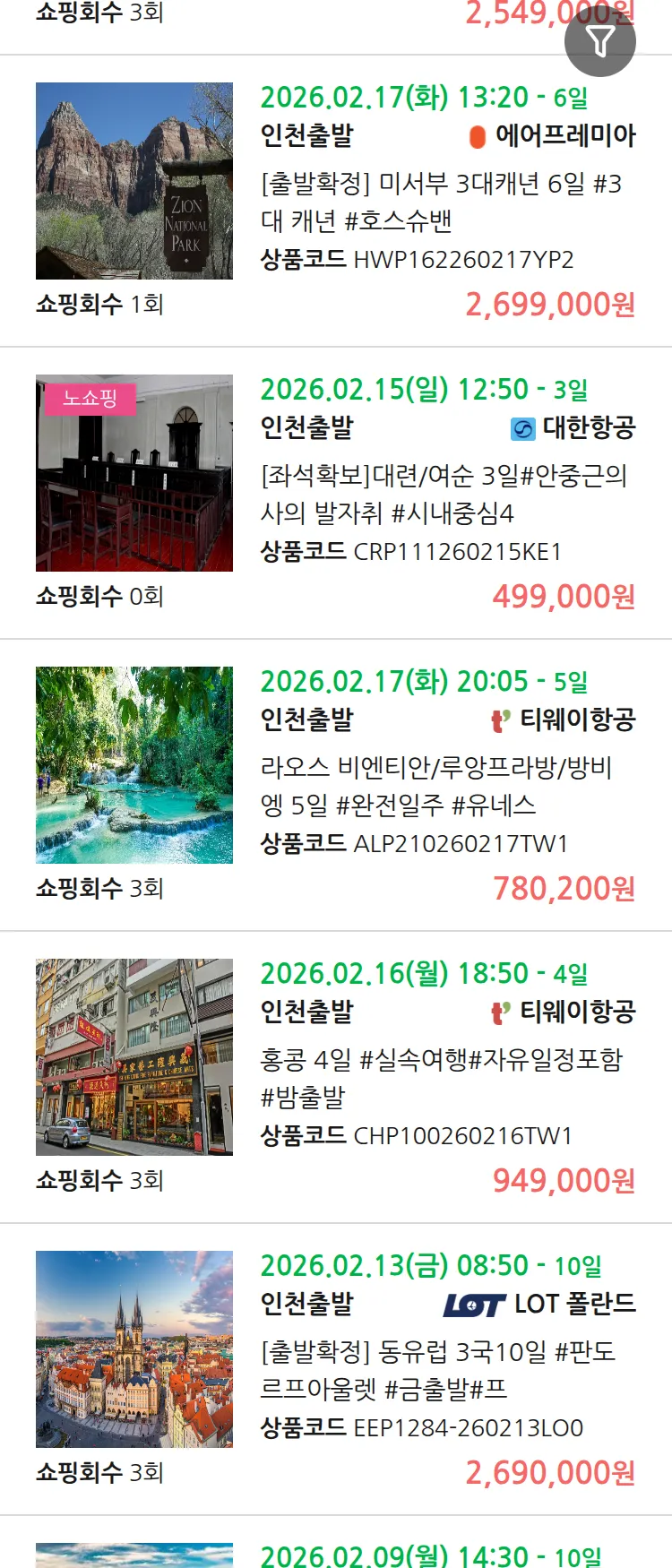This screenshot has height=1568, width=672.
Task: Open the 2026.02.09 14:30 10일 package
Action: (430, 1555)
